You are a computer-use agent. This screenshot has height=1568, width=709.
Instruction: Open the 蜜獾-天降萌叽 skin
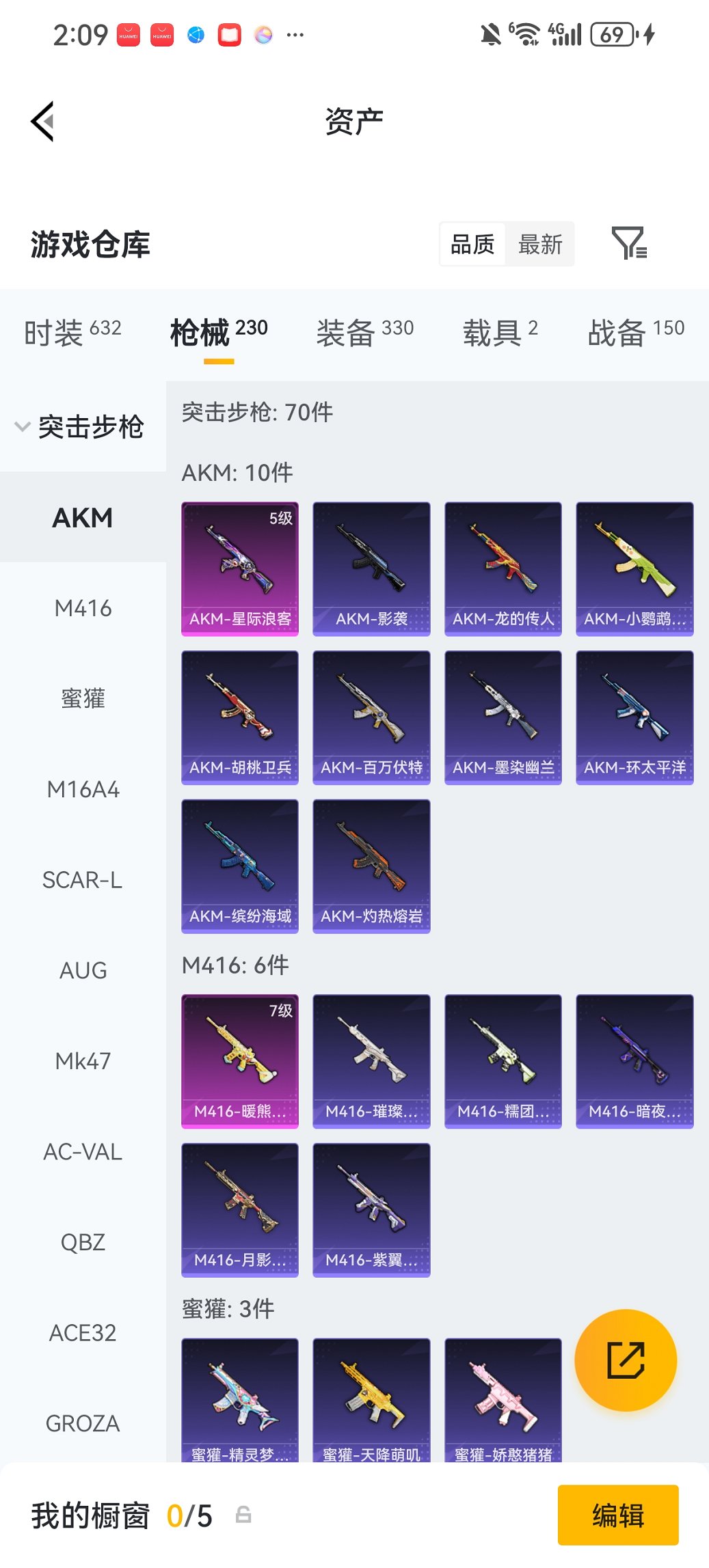coord(371,1399)
